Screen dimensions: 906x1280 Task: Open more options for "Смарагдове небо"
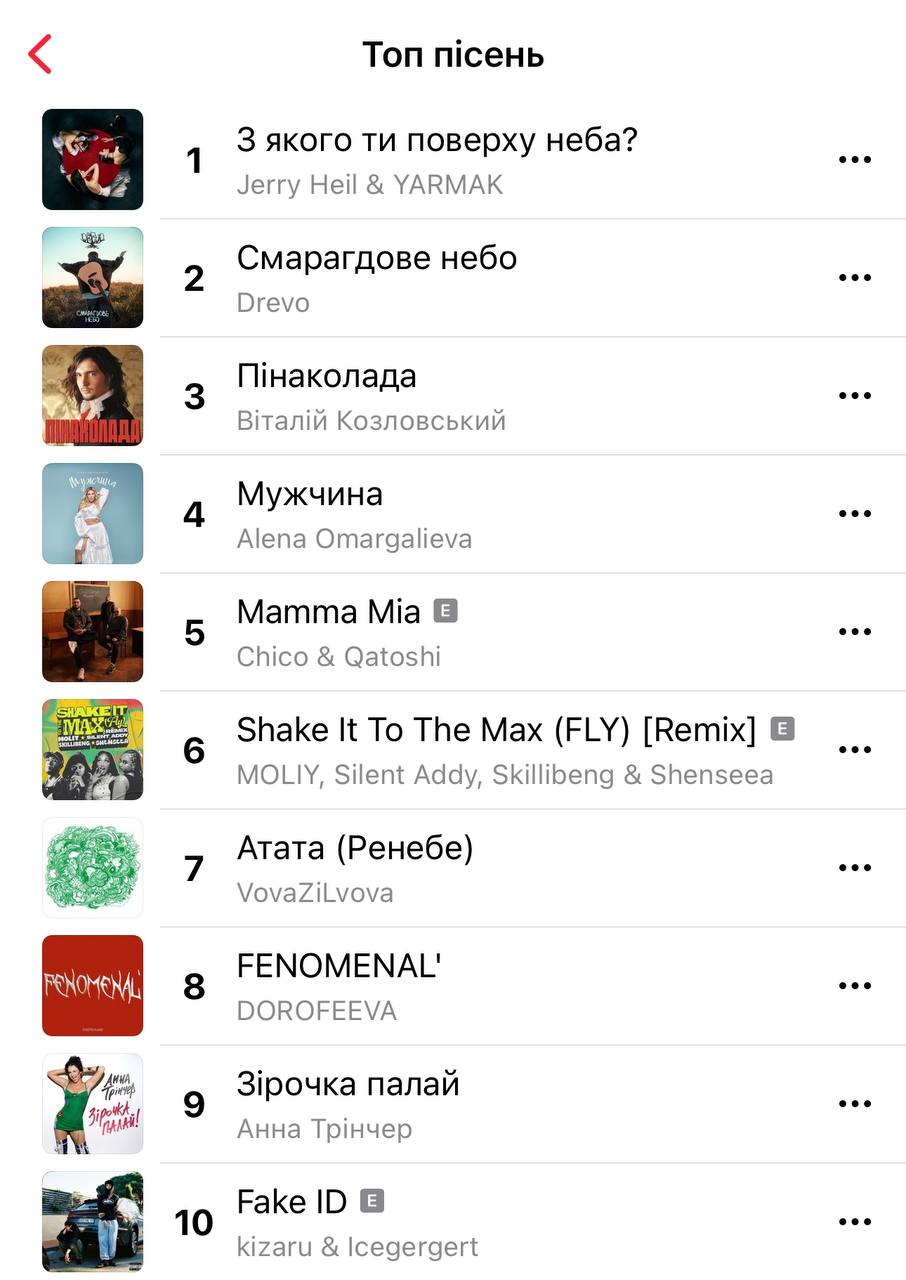click(x=854, y=278)
